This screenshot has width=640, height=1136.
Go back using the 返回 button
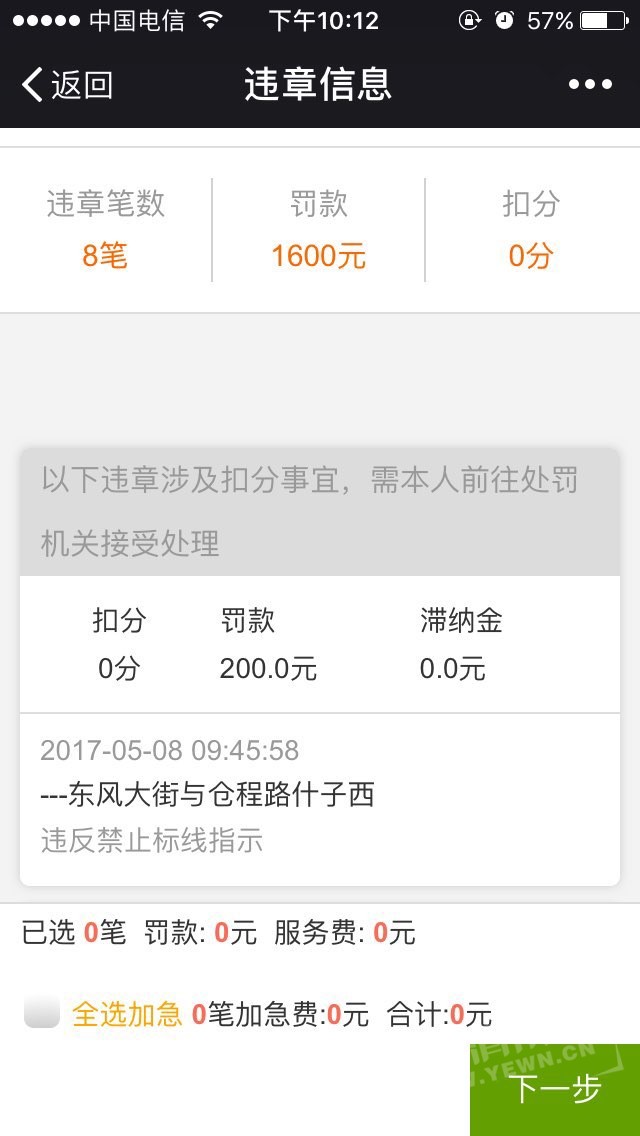(x=66, y=85)
